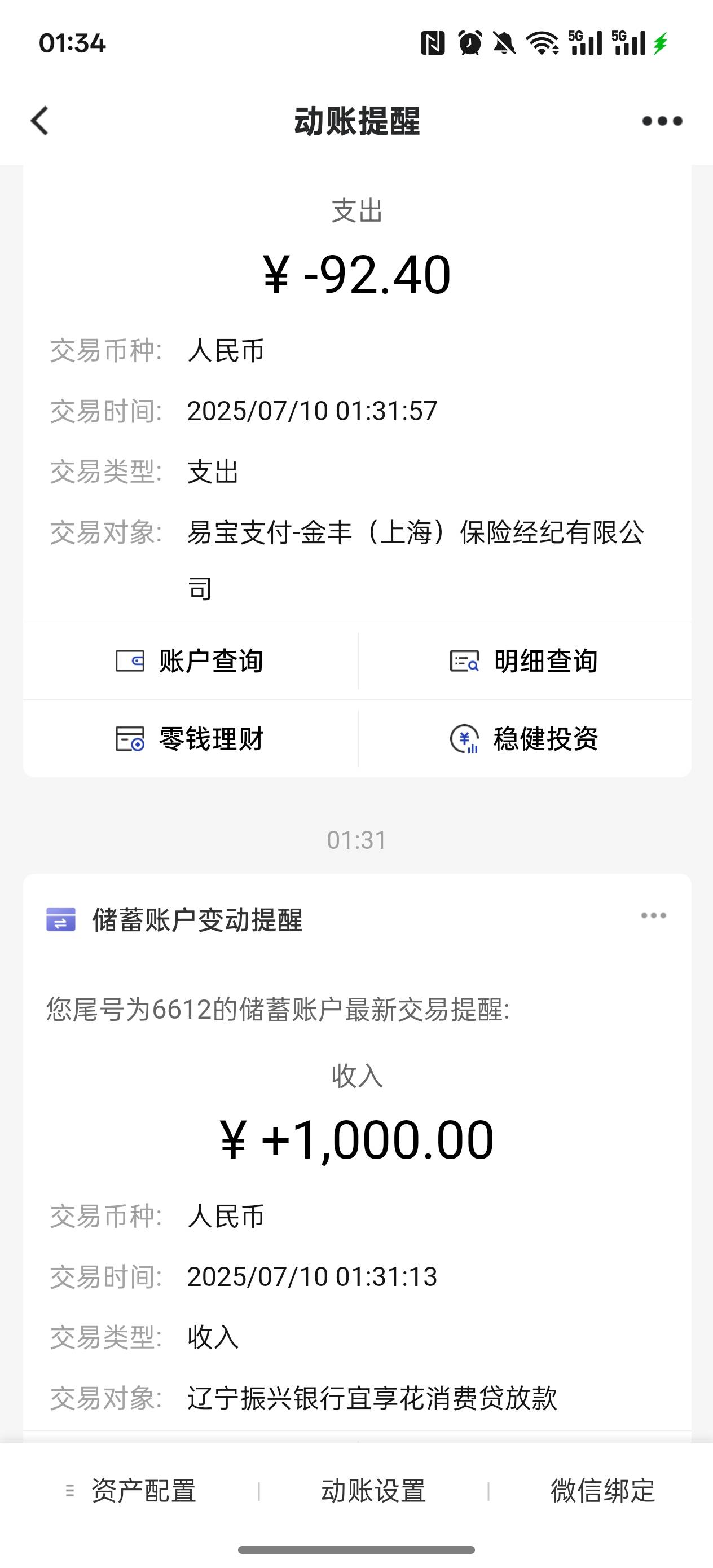Open 稳健投资 investment option
The height and width of the screenshot is (1568, 713).
pos(524,739)
